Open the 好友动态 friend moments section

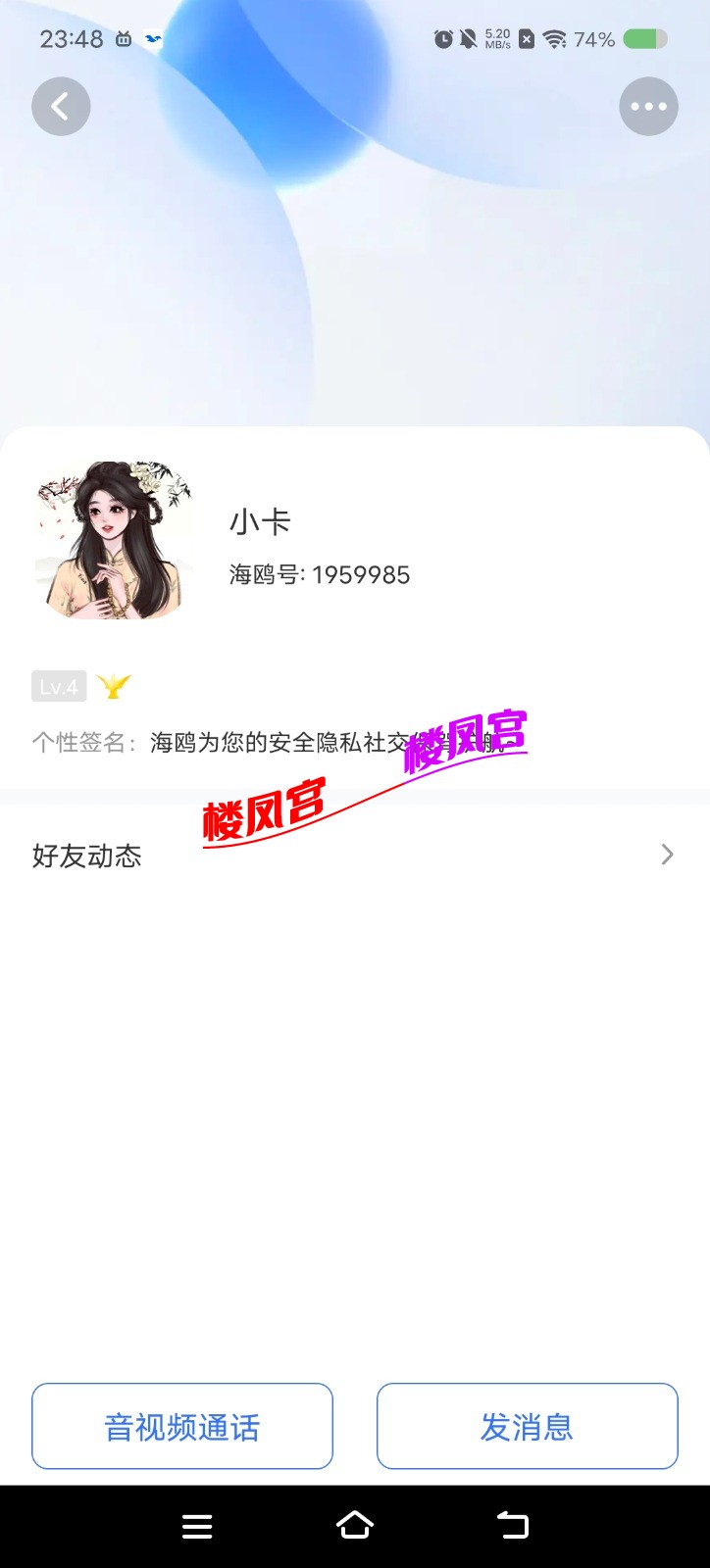coord(86,855)
